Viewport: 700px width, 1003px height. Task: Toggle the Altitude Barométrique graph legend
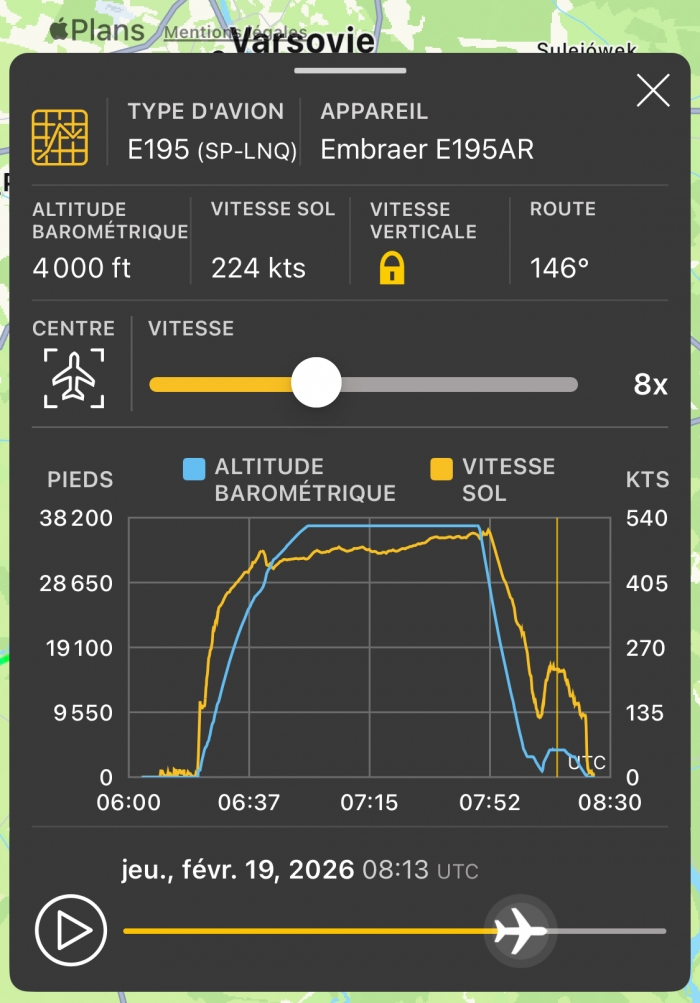(290, 480)
